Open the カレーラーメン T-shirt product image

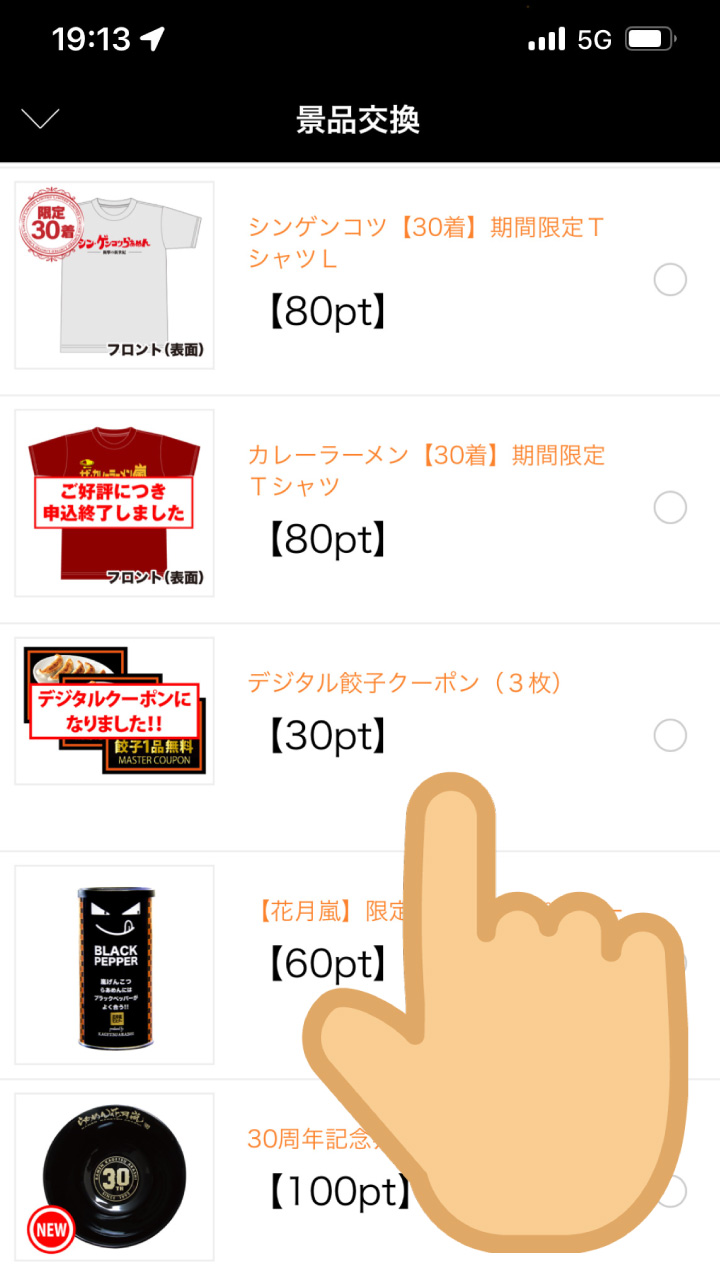pos(114,503)
